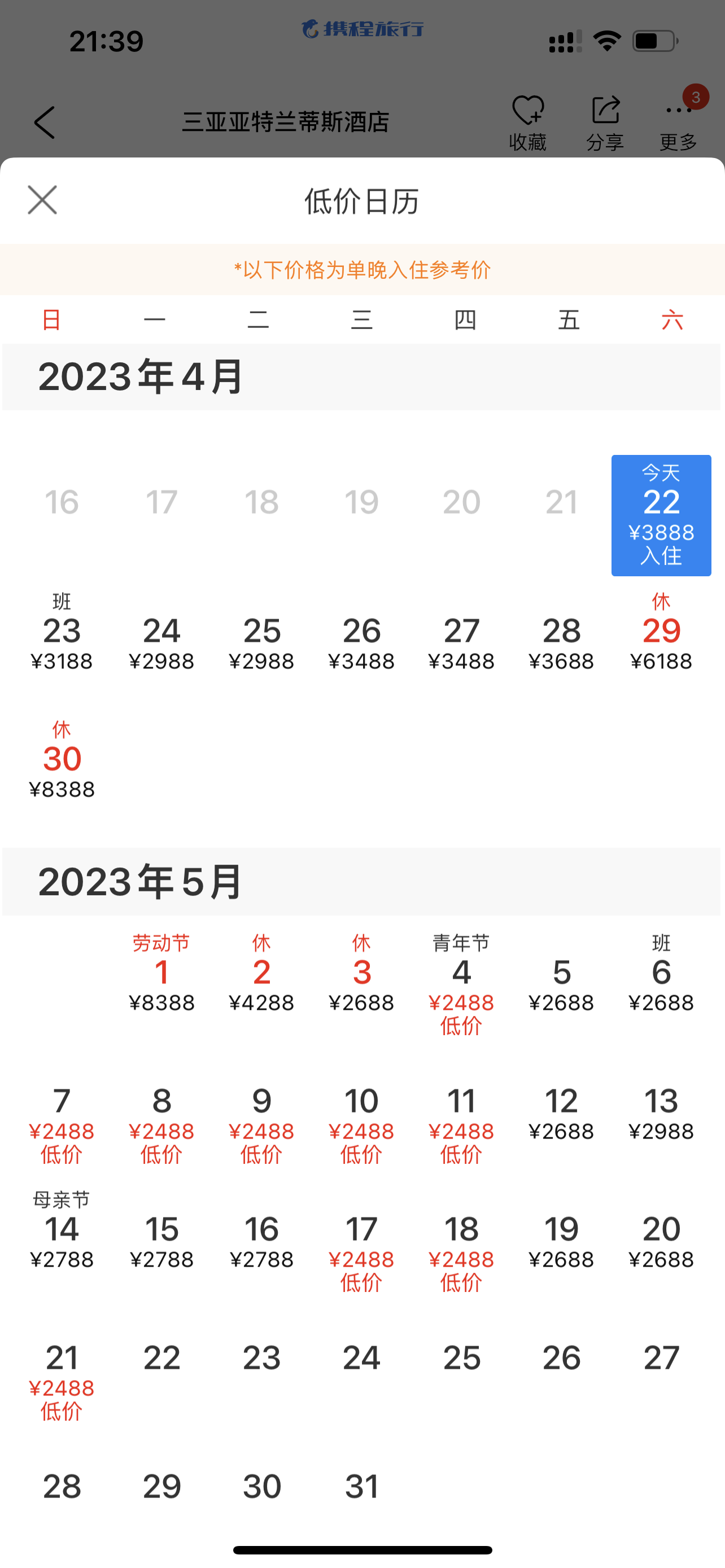Choose May 20 at ¥2688
This screenshot has height=1568, width=725.
661,1242
